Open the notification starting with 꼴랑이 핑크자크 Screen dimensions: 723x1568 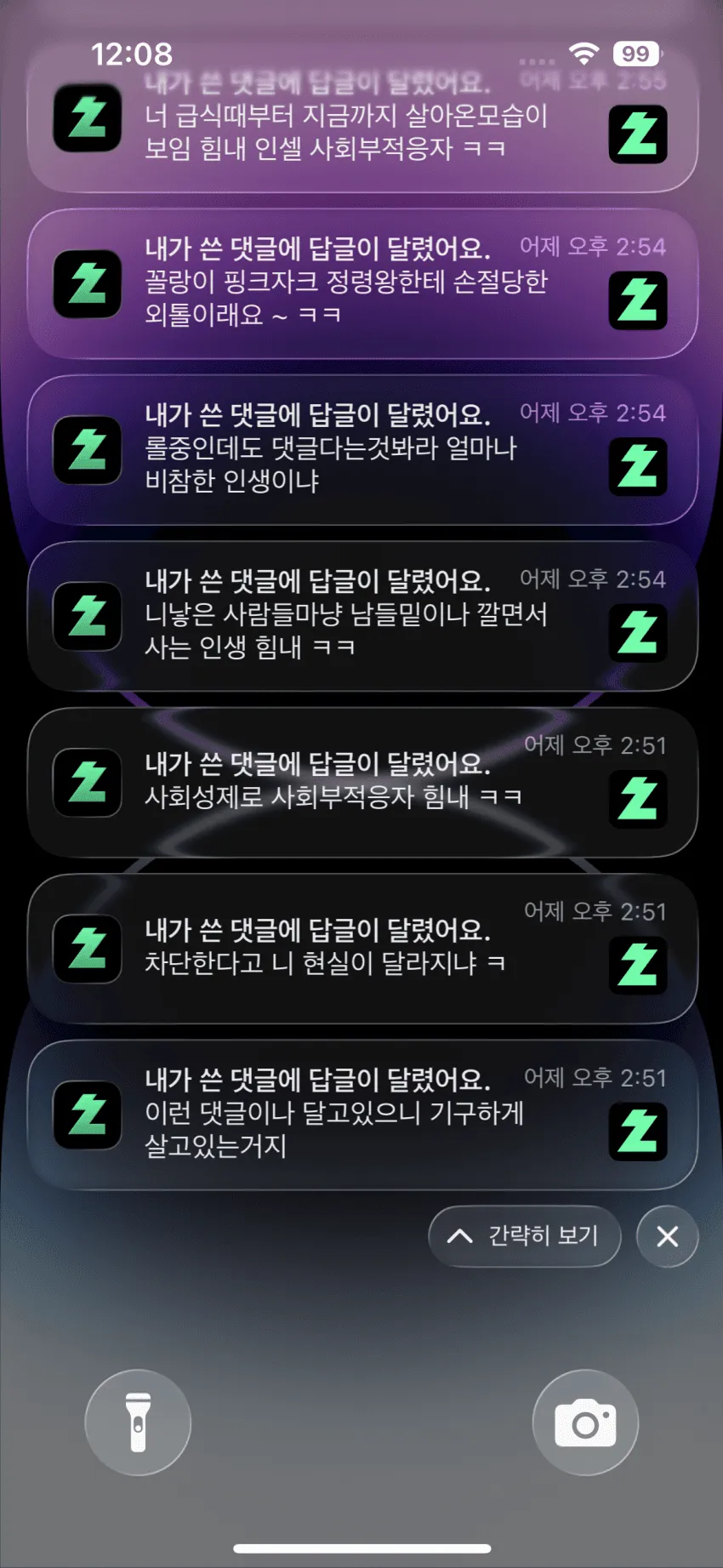click(362, 282)
